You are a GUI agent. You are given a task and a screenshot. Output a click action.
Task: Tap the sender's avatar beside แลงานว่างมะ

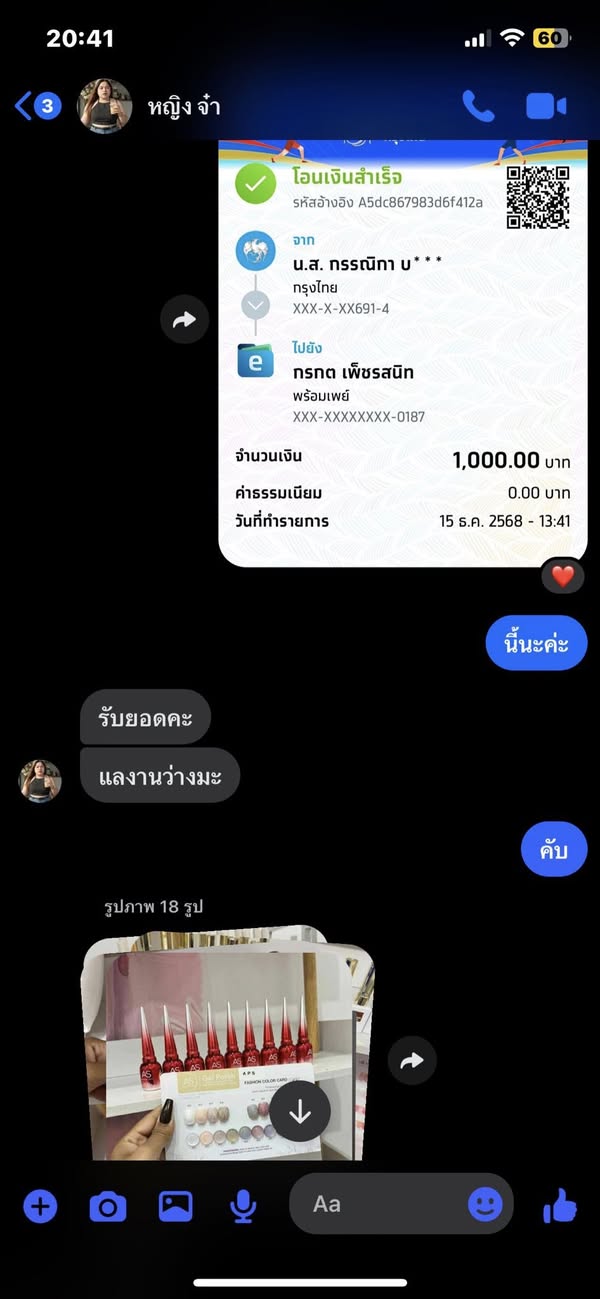40,781
